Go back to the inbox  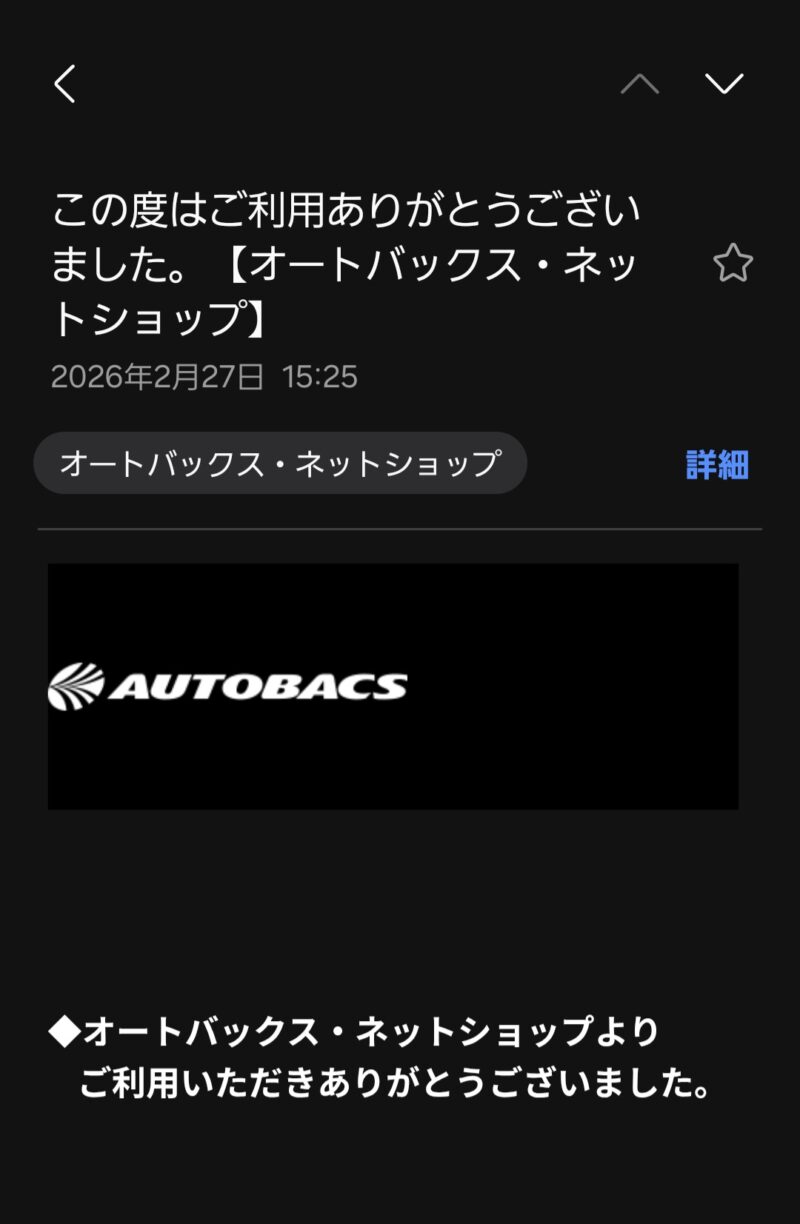(65, 84)
